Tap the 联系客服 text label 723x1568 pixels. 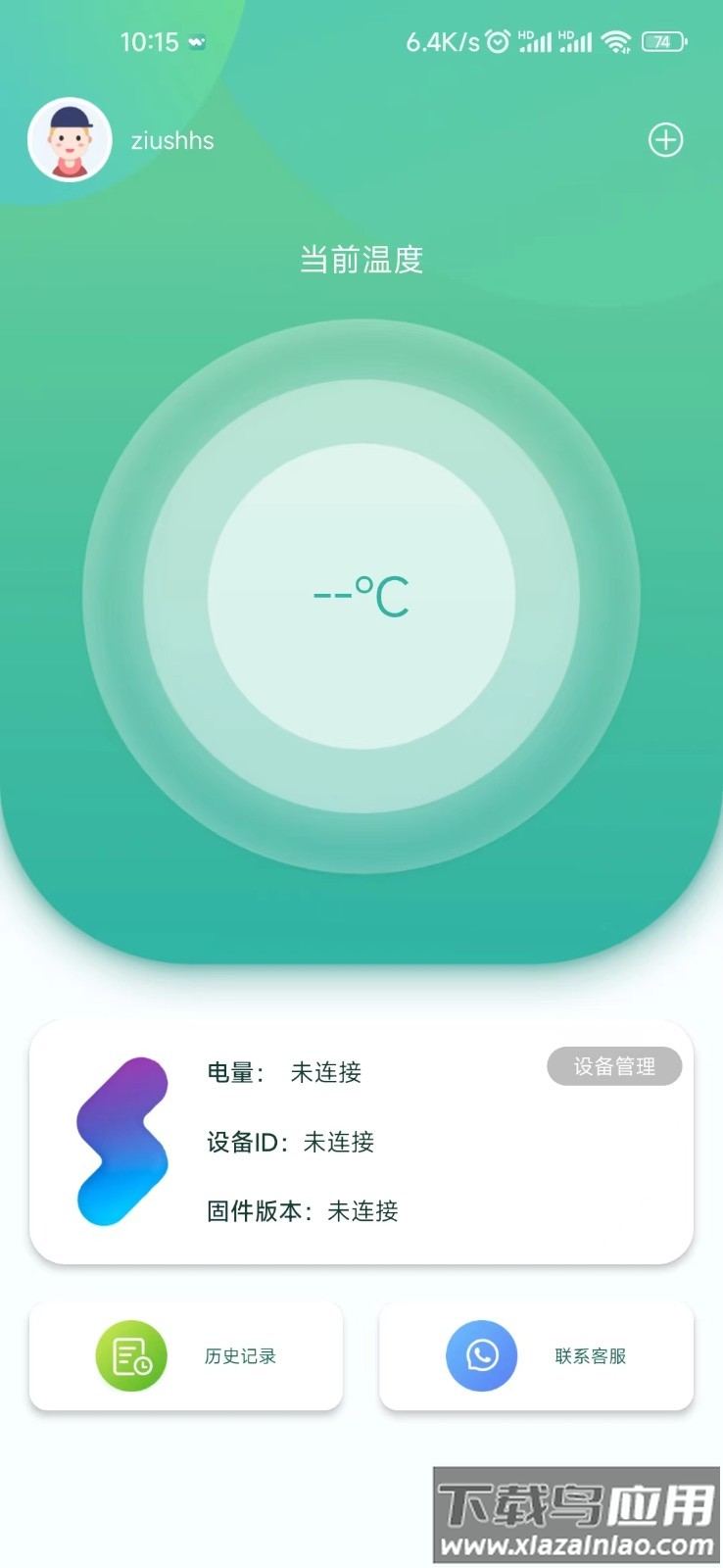coord(588,1356)
